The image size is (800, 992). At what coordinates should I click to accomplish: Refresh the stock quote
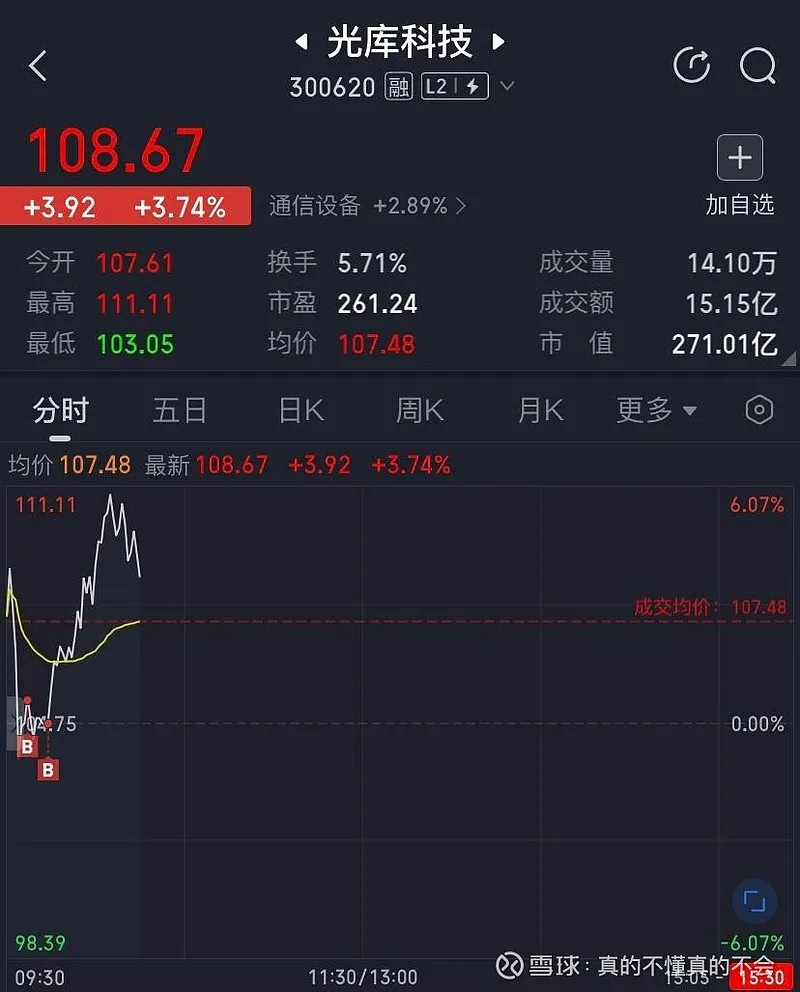point(691,66)
